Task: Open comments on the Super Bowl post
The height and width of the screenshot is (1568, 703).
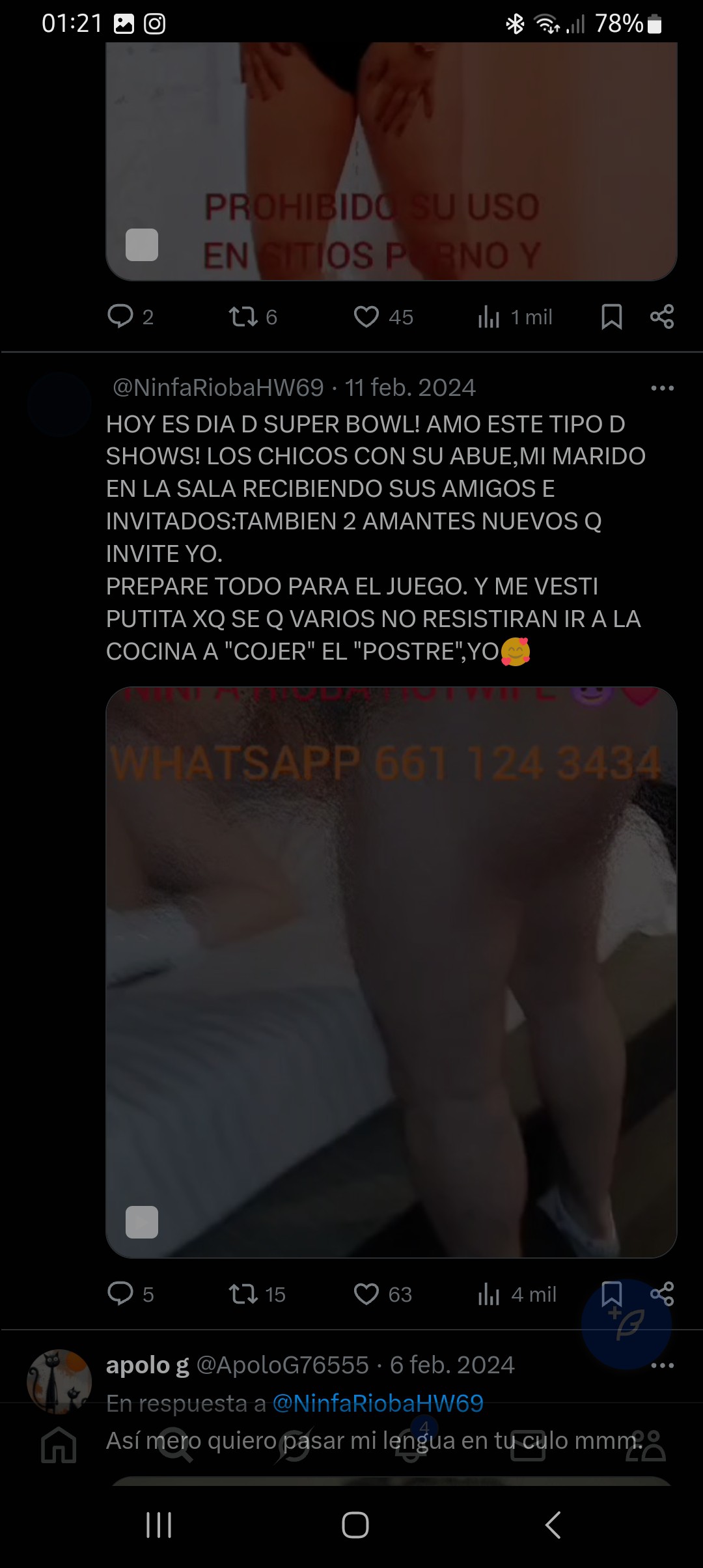Action: click(130, 1294)
